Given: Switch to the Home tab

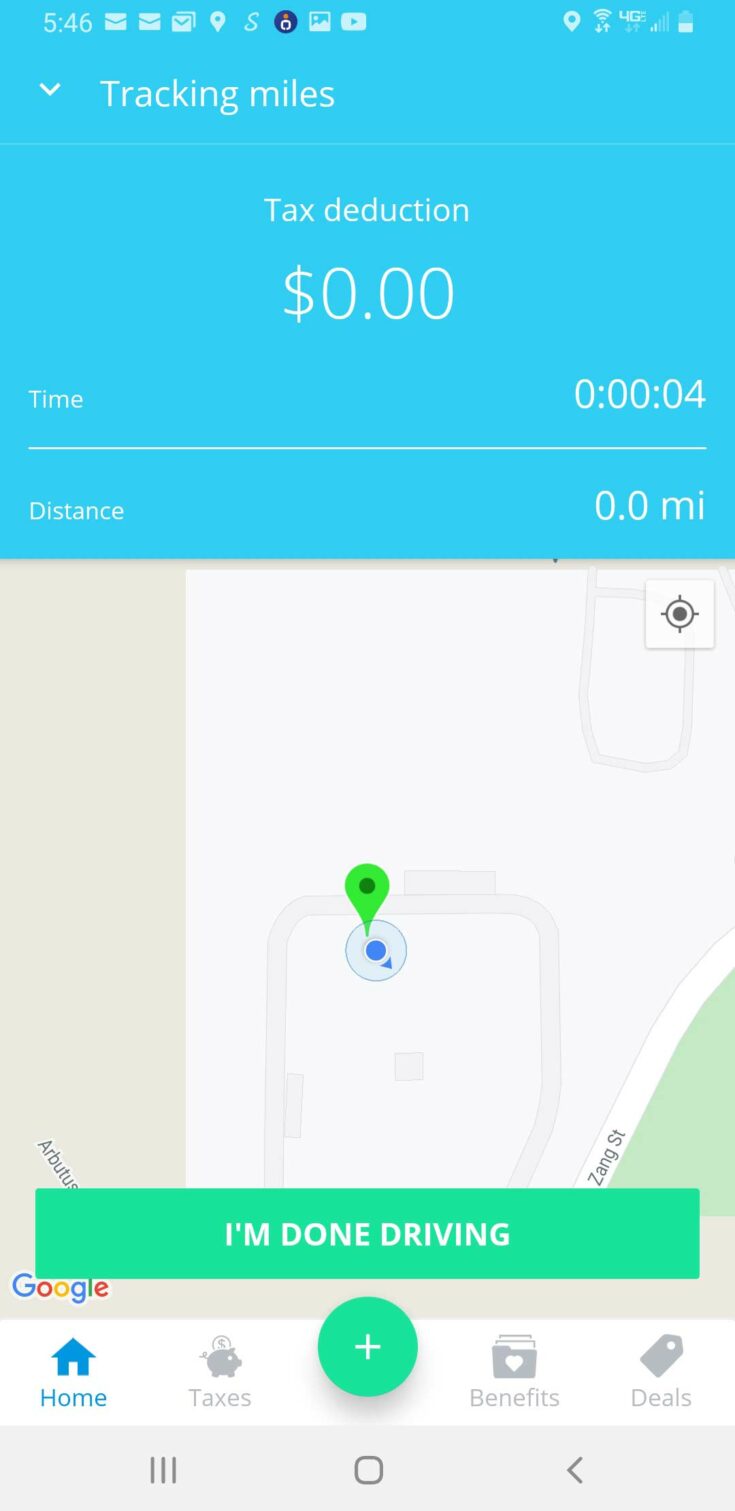Looking at the screenshot, I should 73,1374.
